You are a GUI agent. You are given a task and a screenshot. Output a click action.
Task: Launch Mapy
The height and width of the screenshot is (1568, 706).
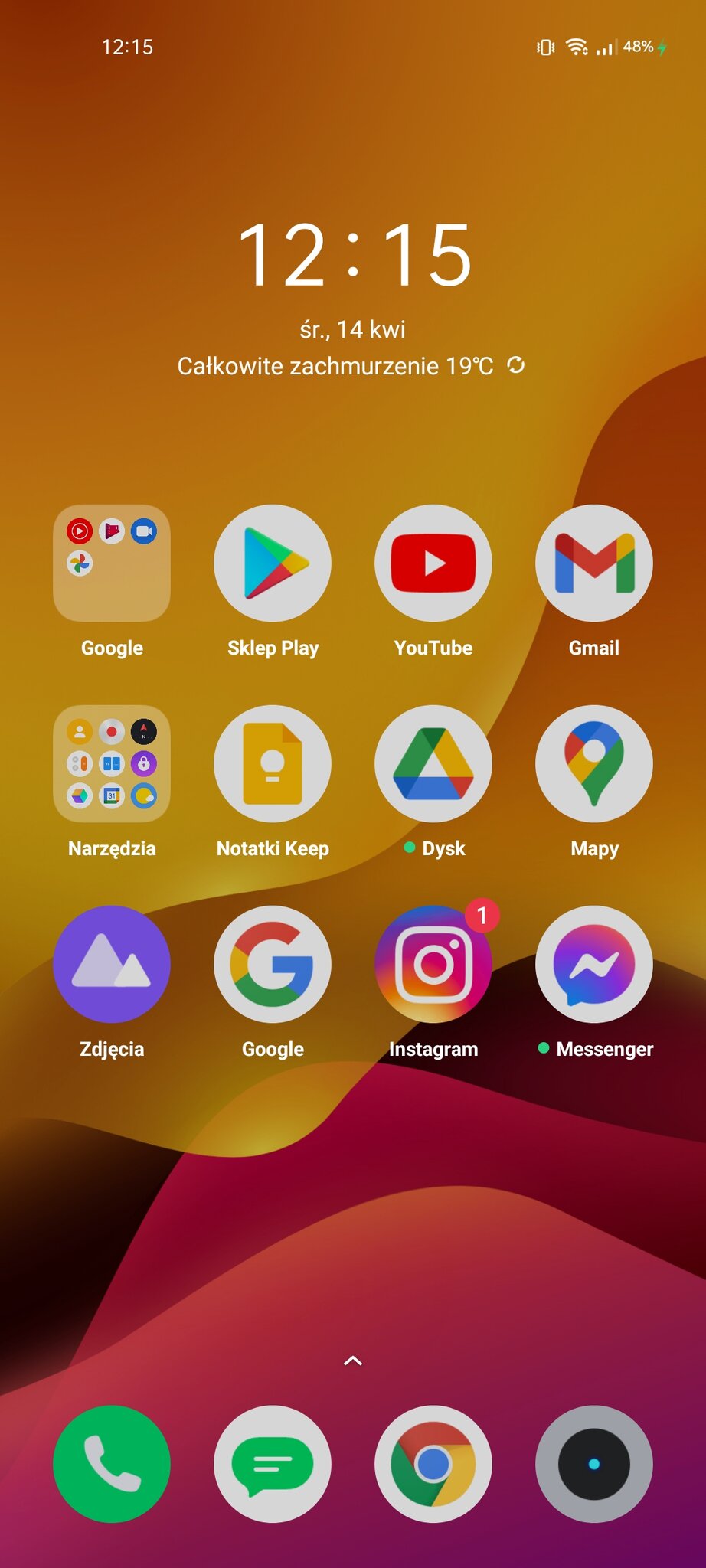pyautogui.click(x=594, y=764)
